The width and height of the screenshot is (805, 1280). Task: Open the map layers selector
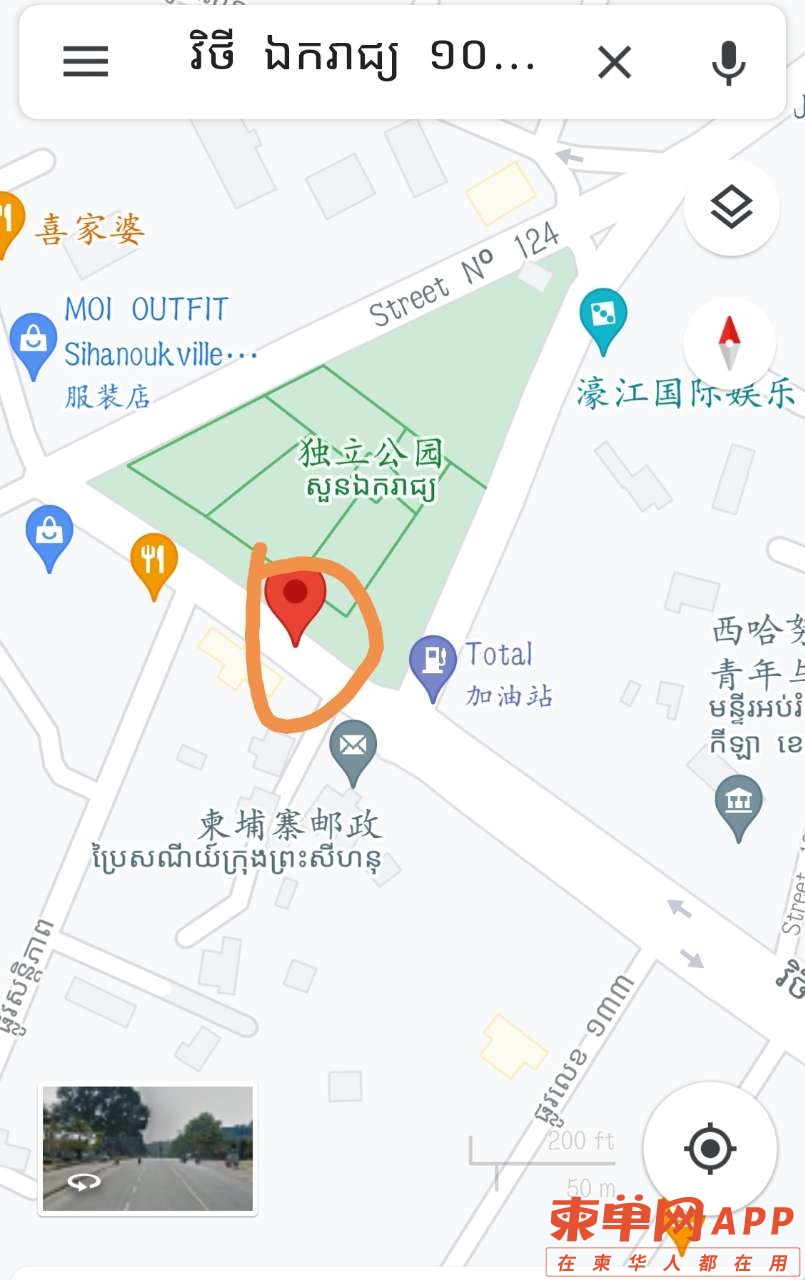[x=731, y=208]
